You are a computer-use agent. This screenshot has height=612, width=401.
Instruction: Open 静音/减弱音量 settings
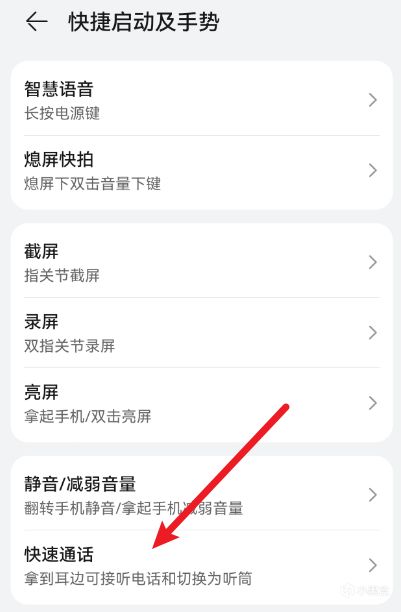click(x=201, y=495)
